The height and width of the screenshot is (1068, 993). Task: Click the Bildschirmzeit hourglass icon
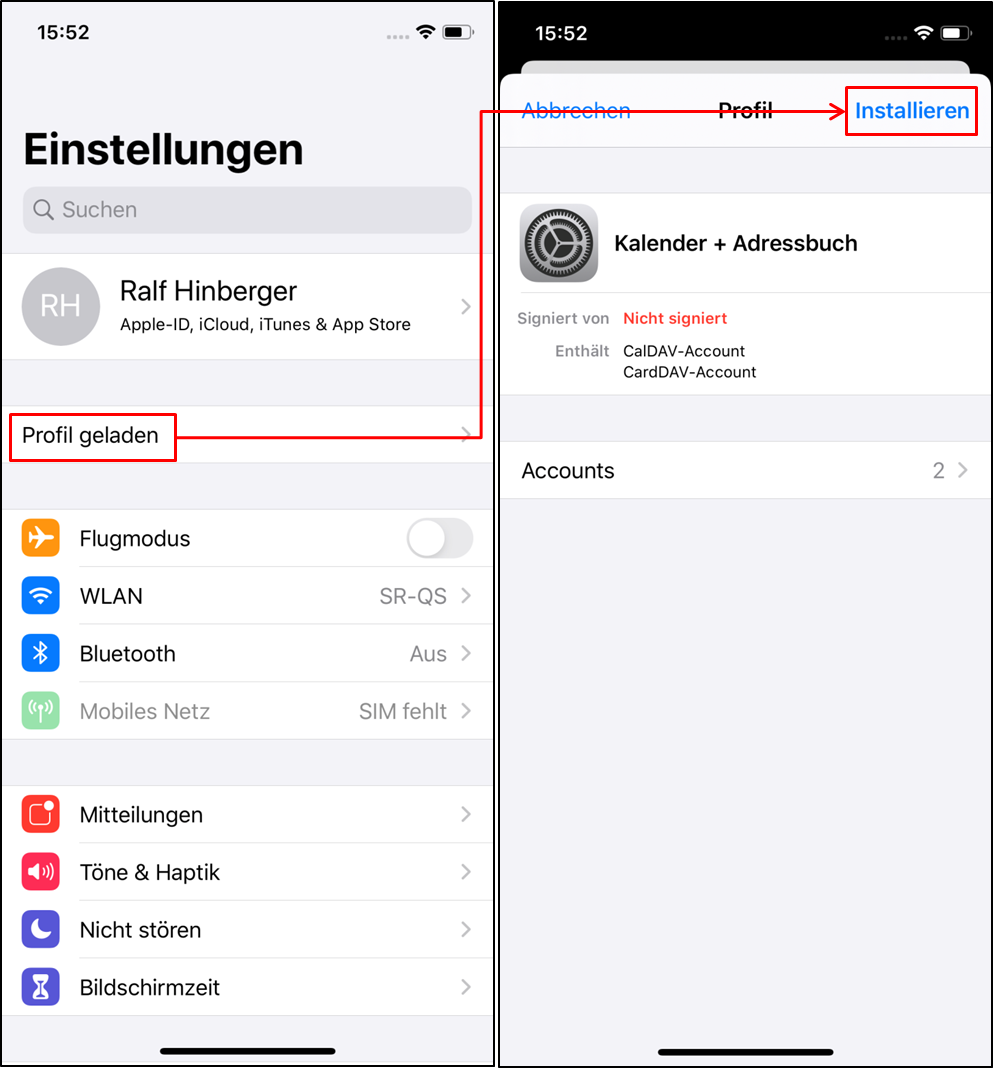pos(40,987)
